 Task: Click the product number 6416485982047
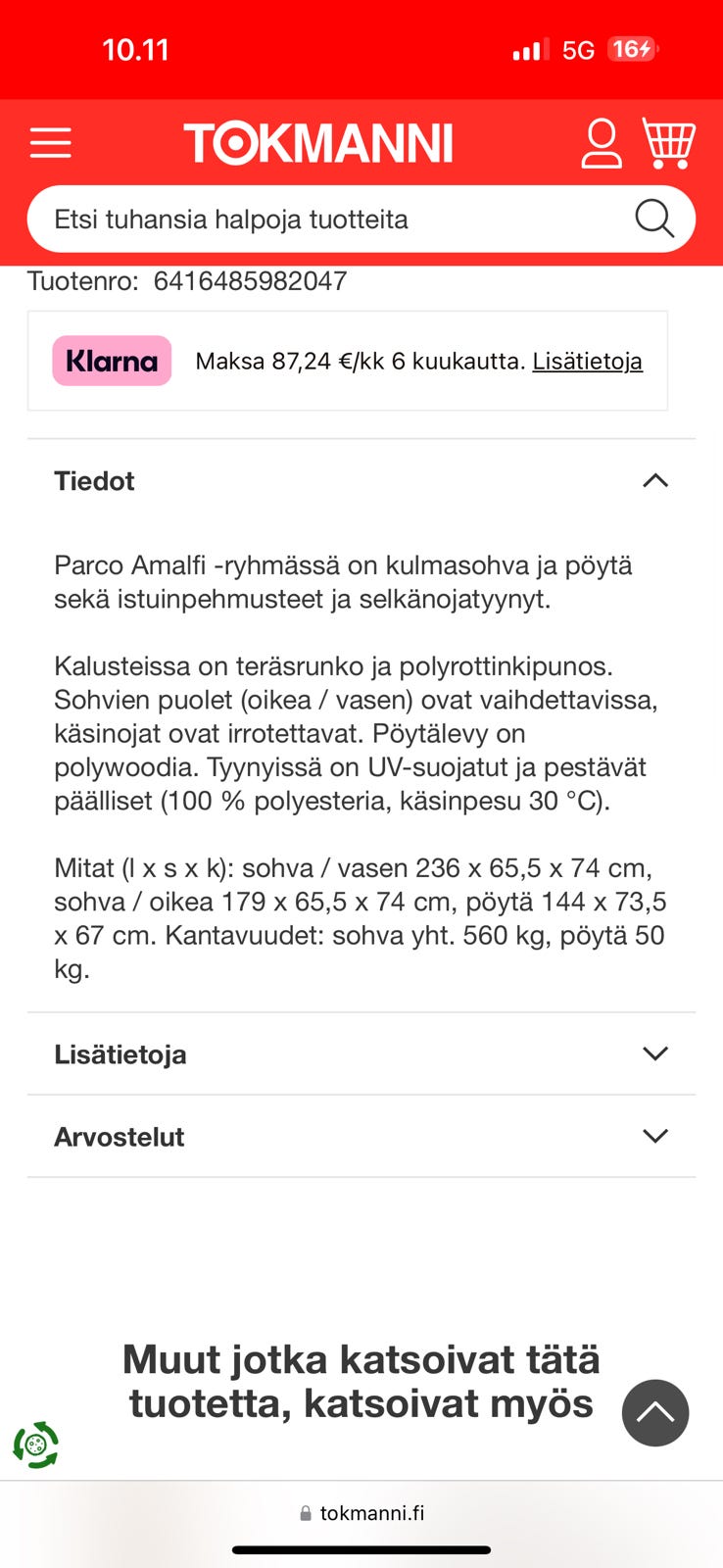pyautogui.click(x=250, y=281)
